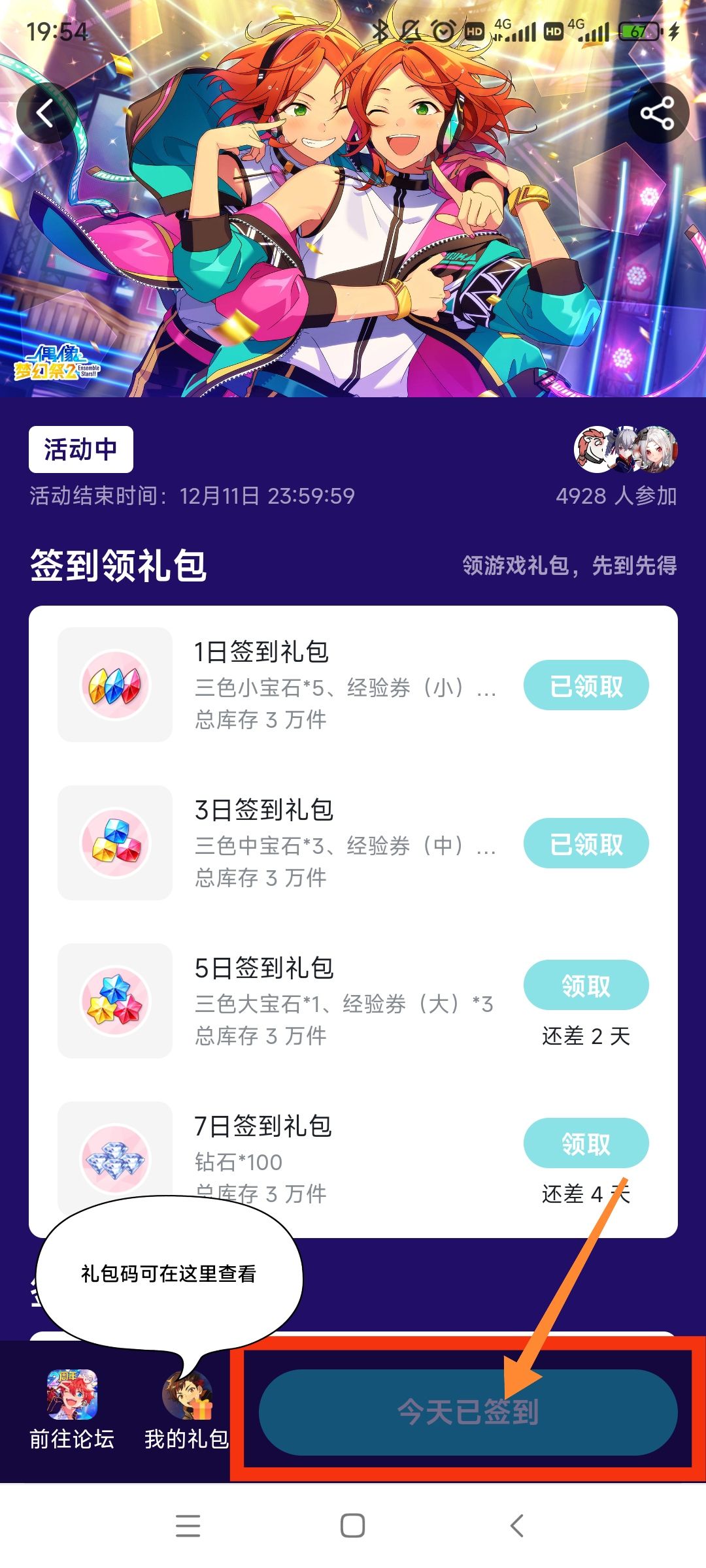View the first participant avatar
The height and width of the screenshot is (1568, 706).
click(x=591, y=449)
